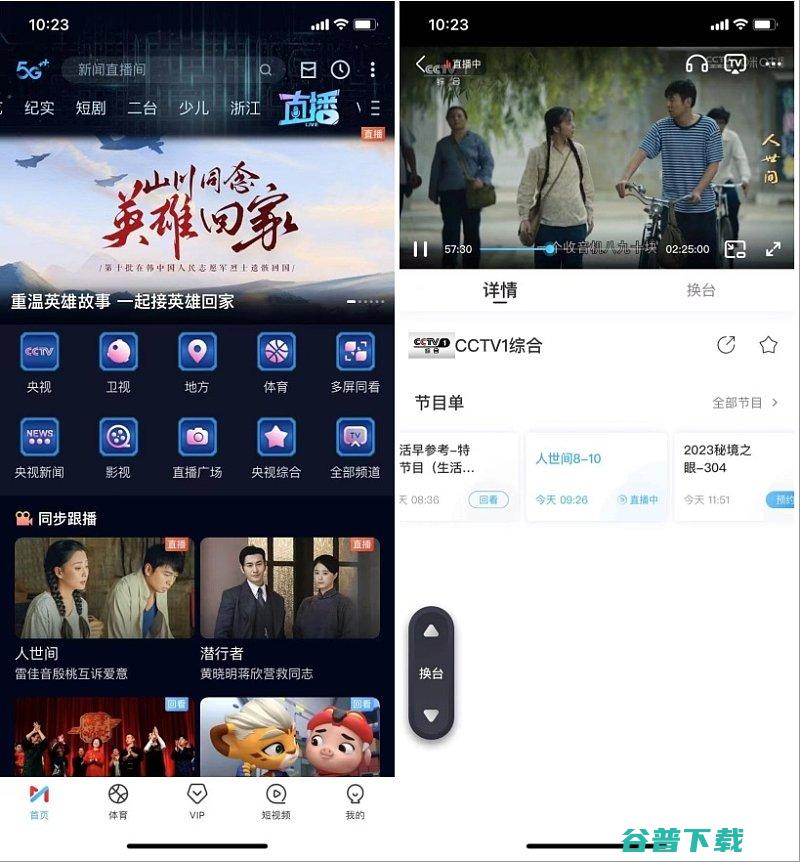
Task: Favorite CCTV1综合 using the star toggle
Action: tap(766, 343)
